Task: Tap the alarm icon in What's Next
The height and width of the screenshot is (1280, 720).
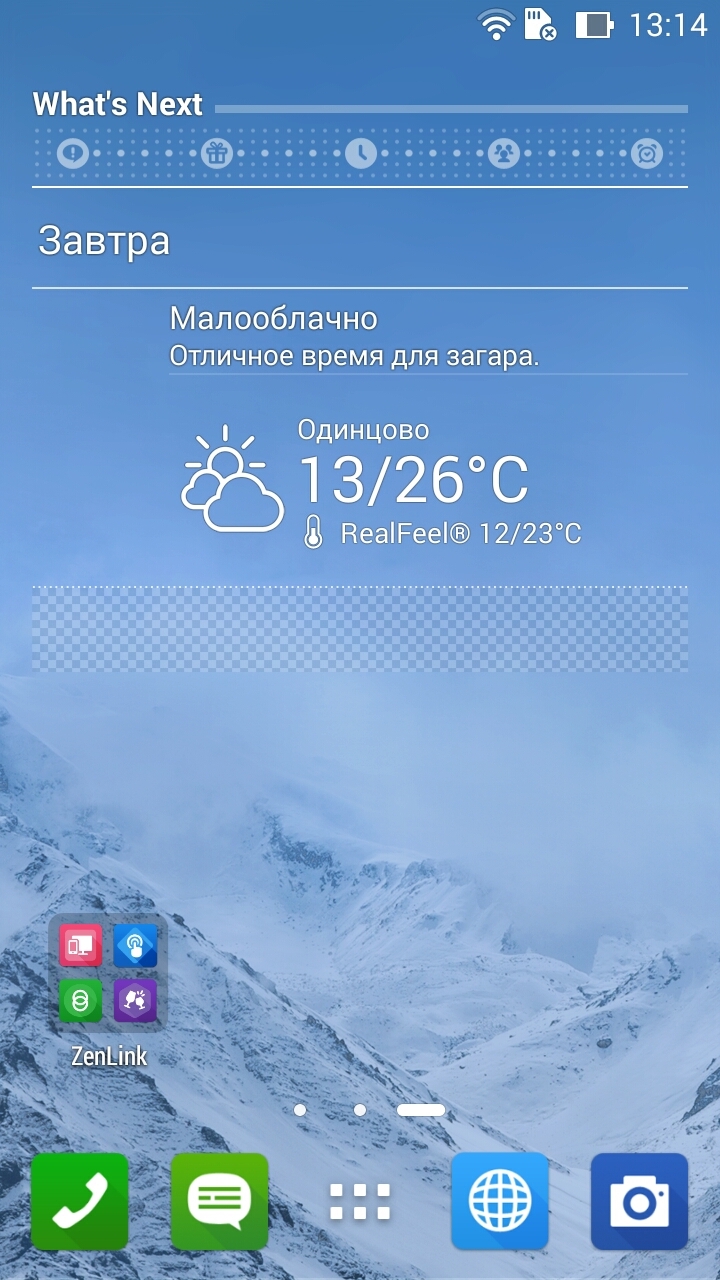Action: click(647, 153)
